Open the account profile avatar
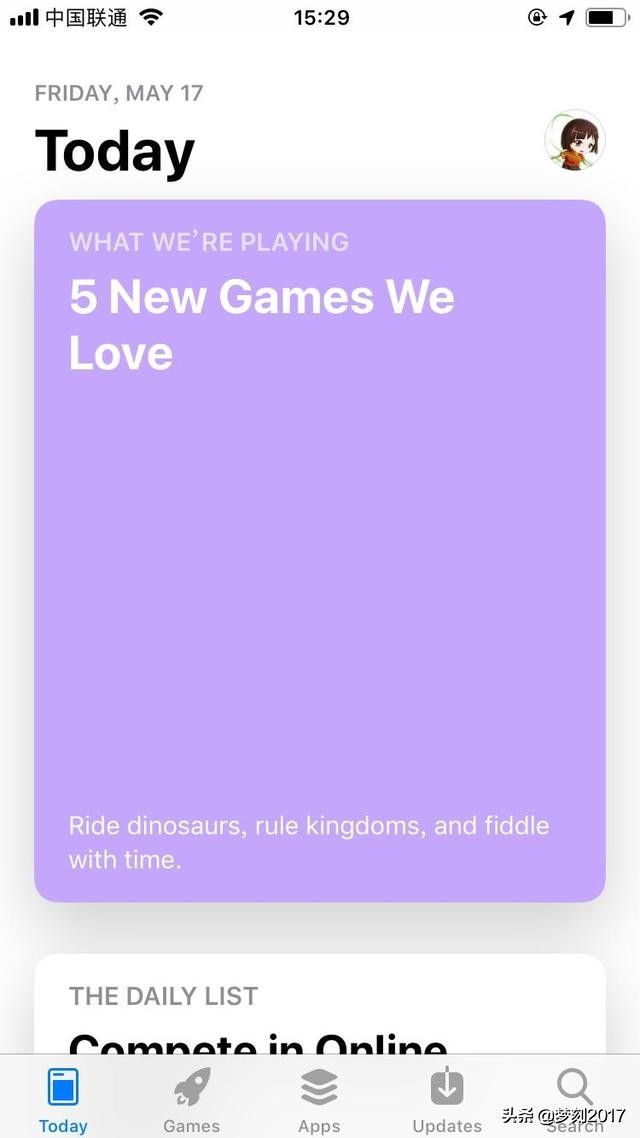 coord(574,140)
